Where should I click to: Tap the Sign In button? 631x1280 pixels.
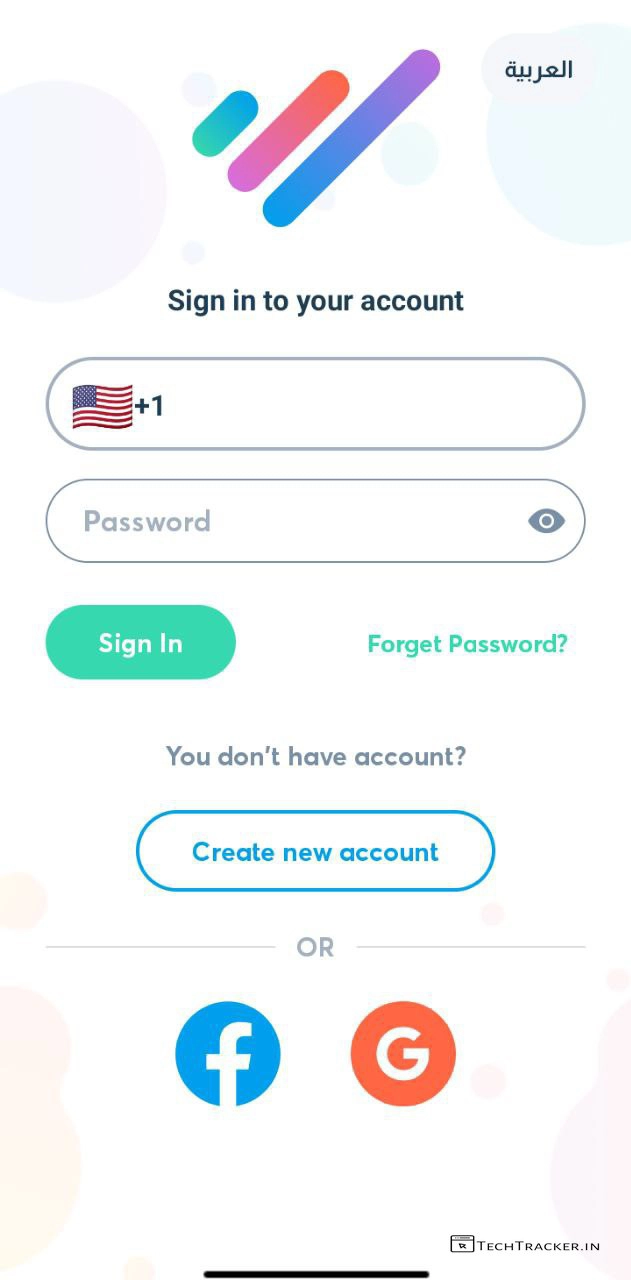click(141, 642)
